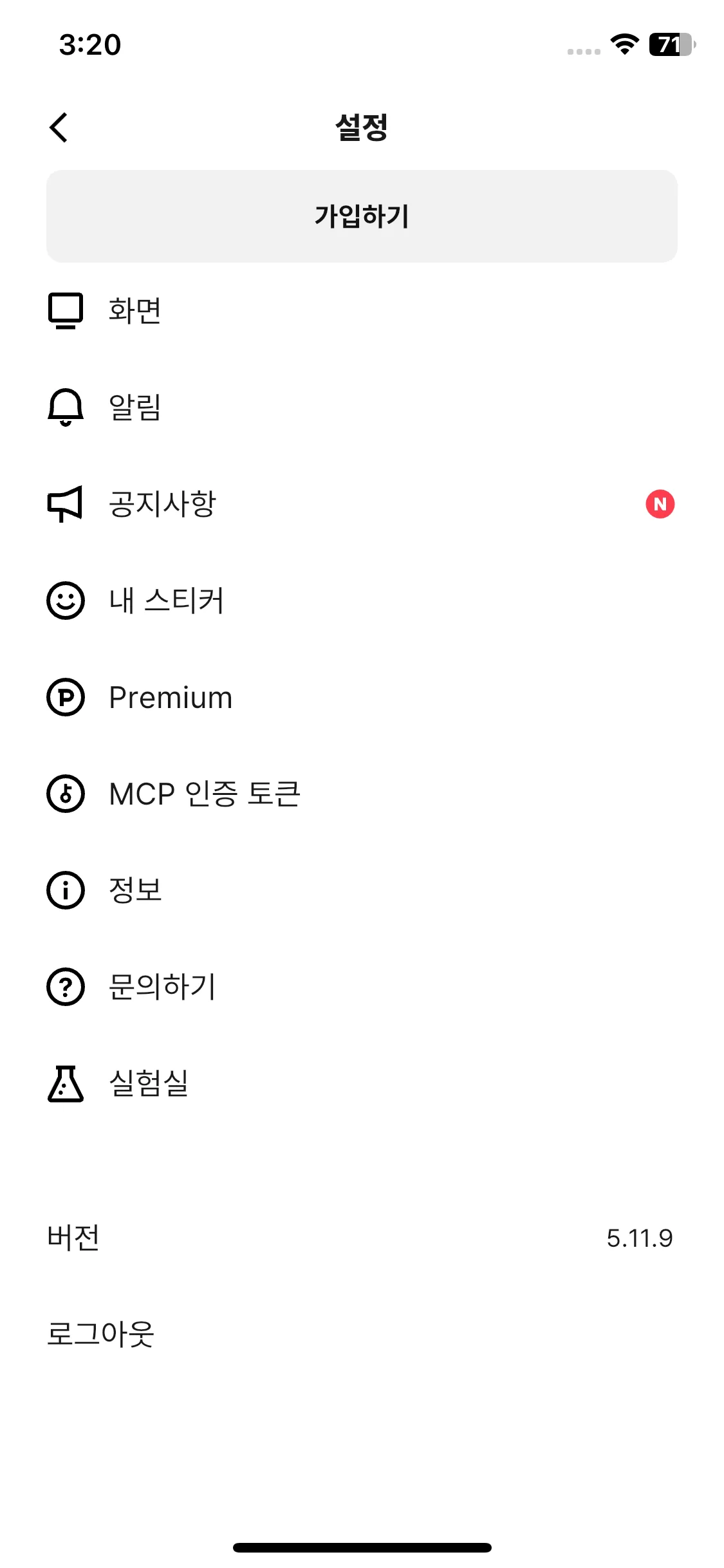Open the 정보 page
Screen dimensions: 724x1568
tap(135, 890)
